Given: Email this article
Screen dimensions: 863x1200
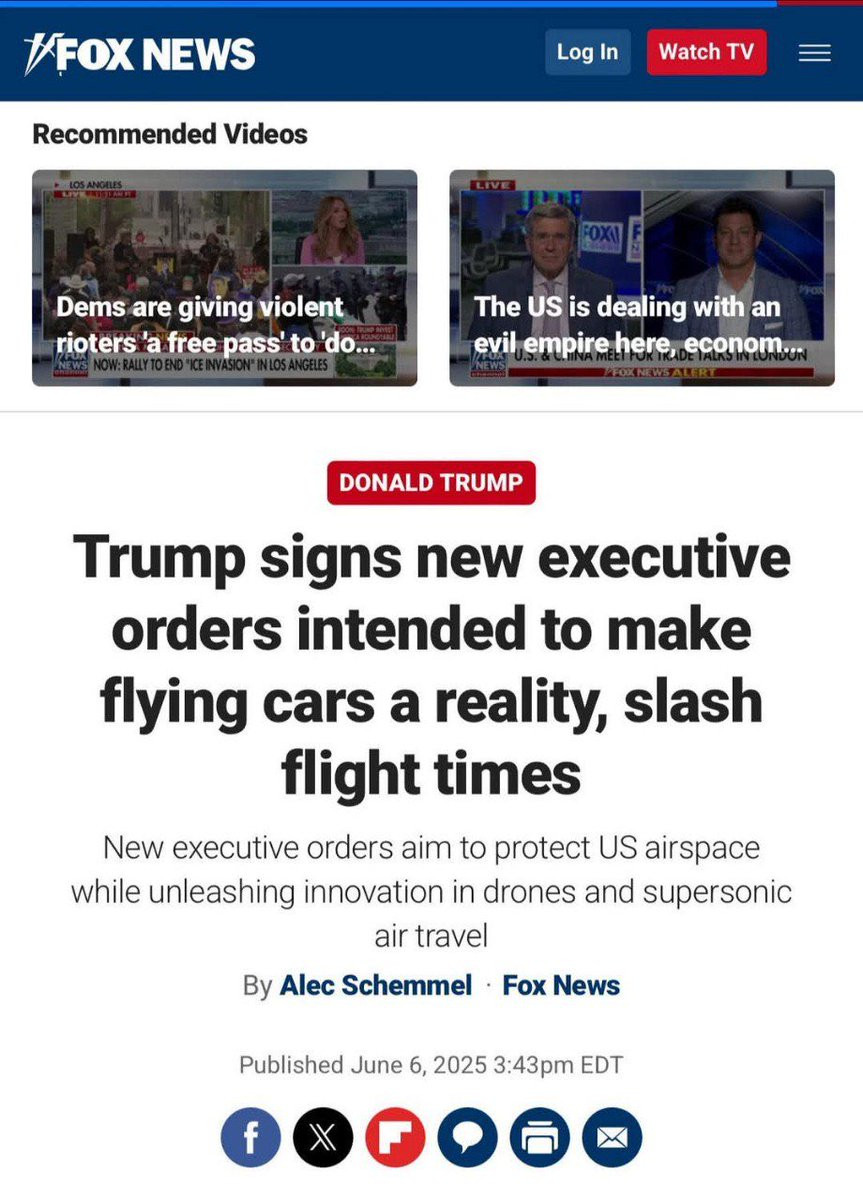Looking at the screenshot, I should click(x=612, y=1138).
